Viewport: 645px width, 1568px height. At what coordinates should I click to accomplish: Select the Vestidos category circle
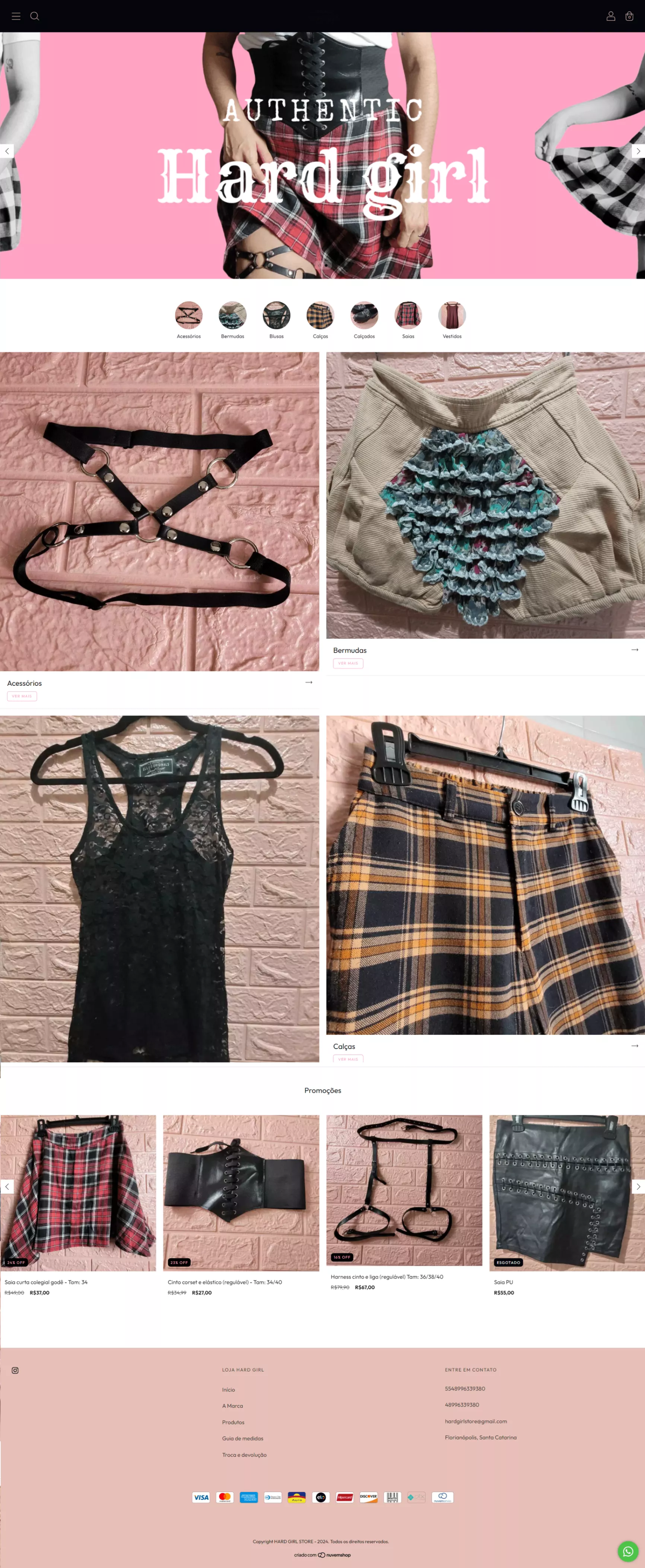(x=452, y=315)
